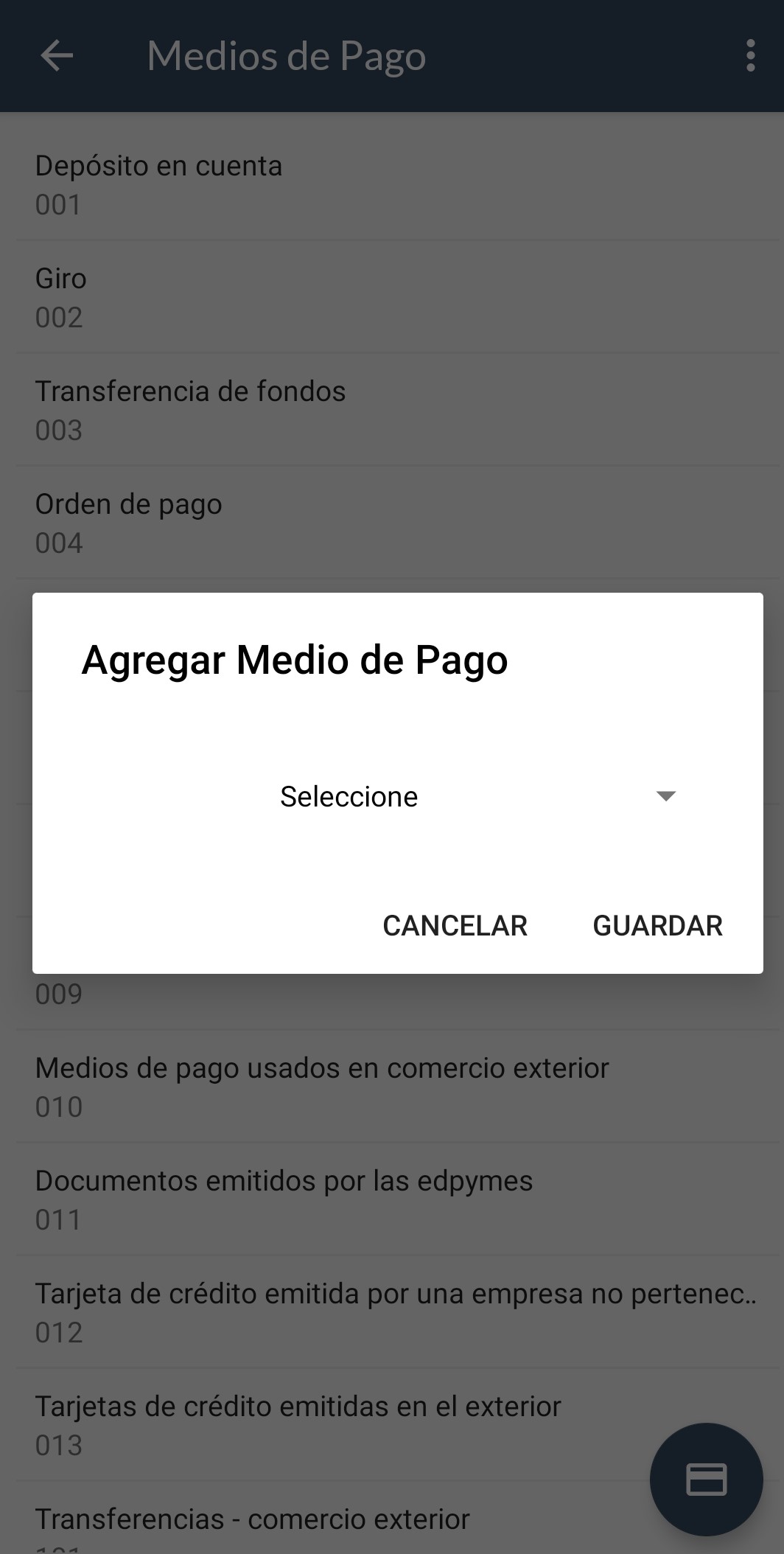
Task: Expand the Seleccione dropdown
Action: (397, 796)
